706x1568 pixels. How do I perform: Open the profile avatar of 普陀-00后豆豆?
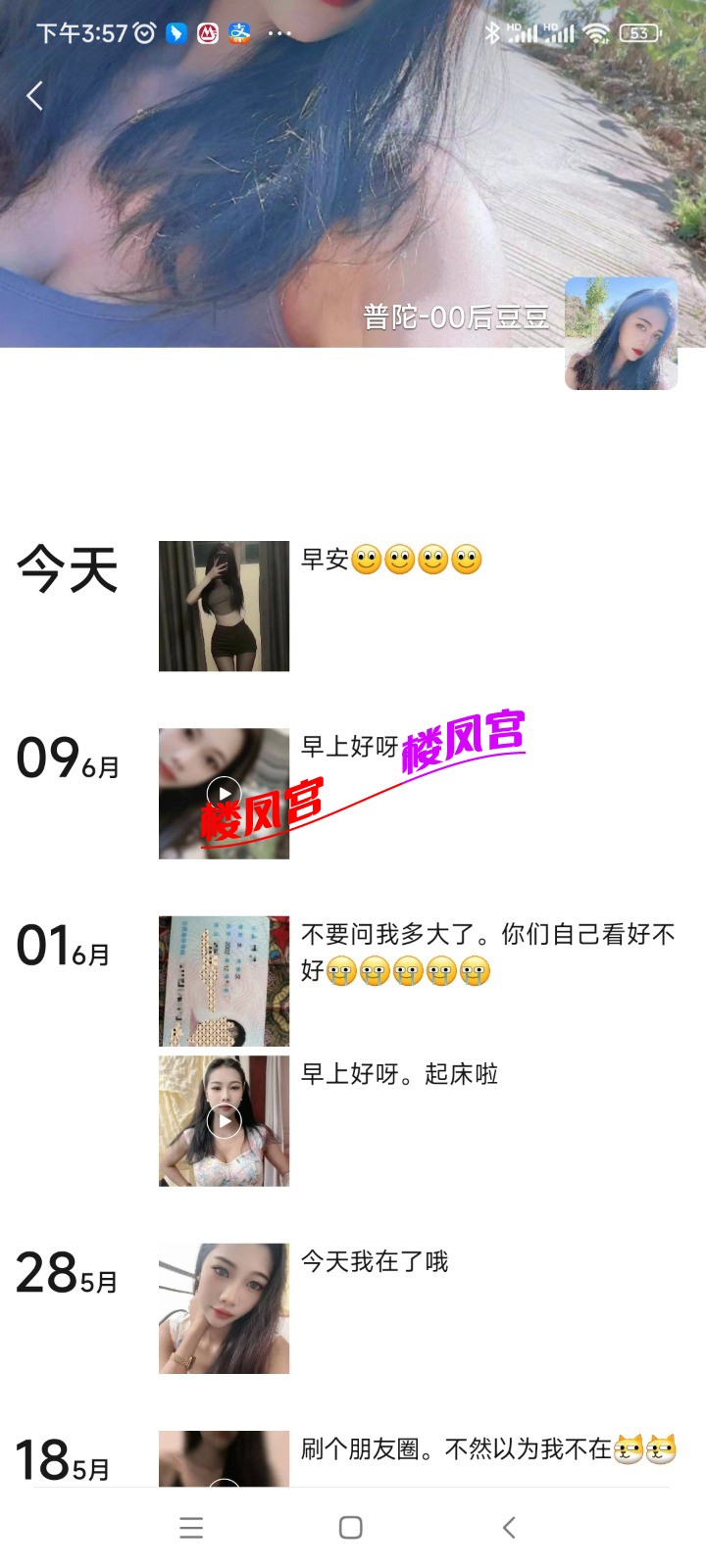tap(621, 333)
